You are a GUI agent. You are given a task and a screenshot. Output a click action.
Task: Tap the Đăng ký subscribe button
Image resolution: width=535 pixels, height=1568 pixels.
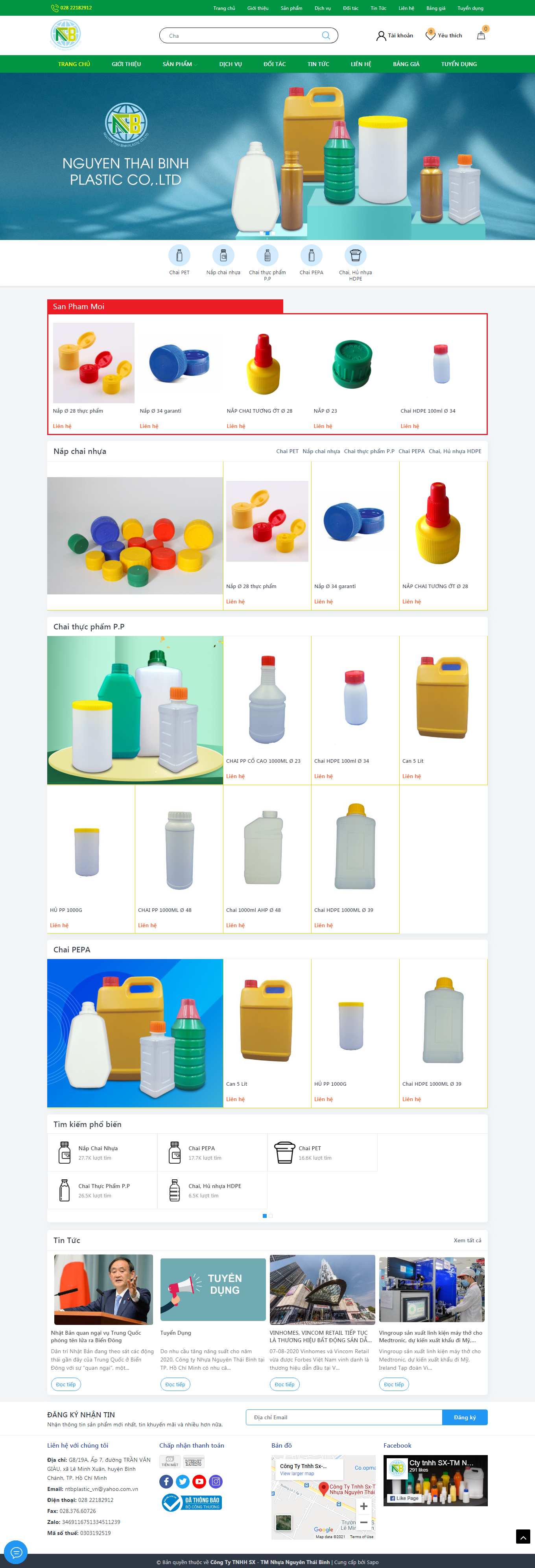(x=465, y=1417)
